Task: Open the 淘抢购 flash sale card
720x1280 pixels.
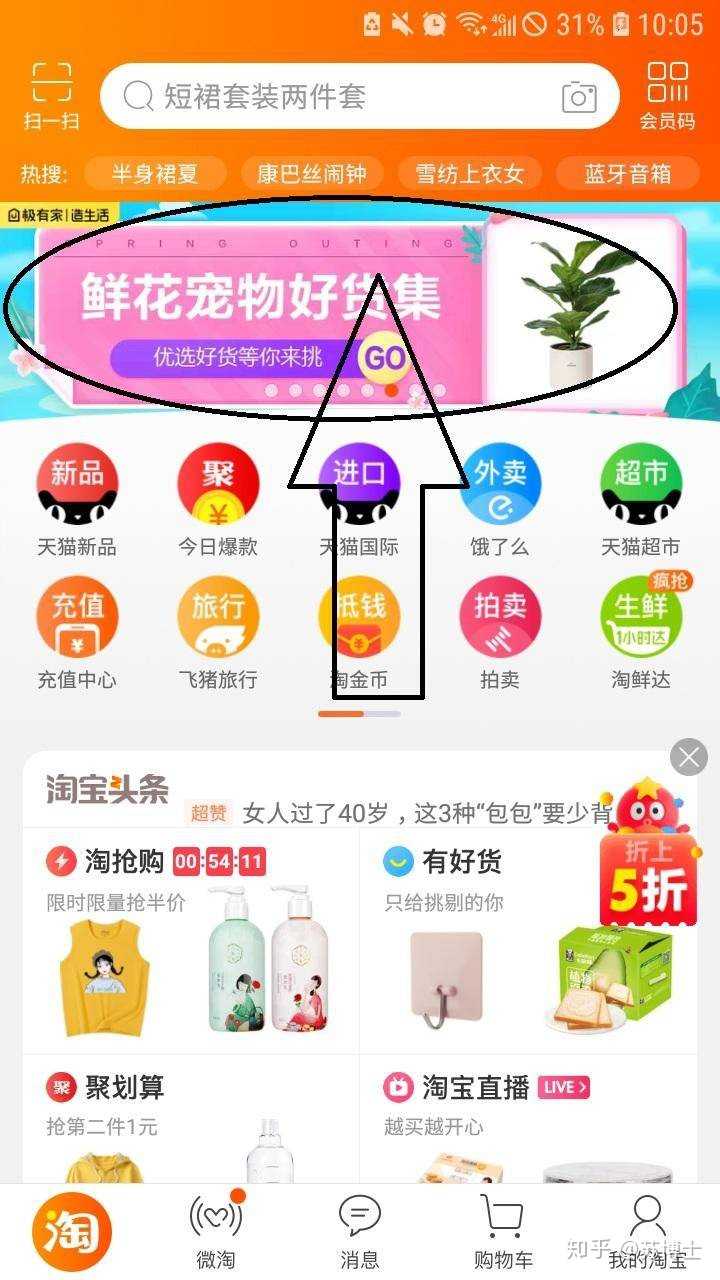Action: [x=190, y=940]
